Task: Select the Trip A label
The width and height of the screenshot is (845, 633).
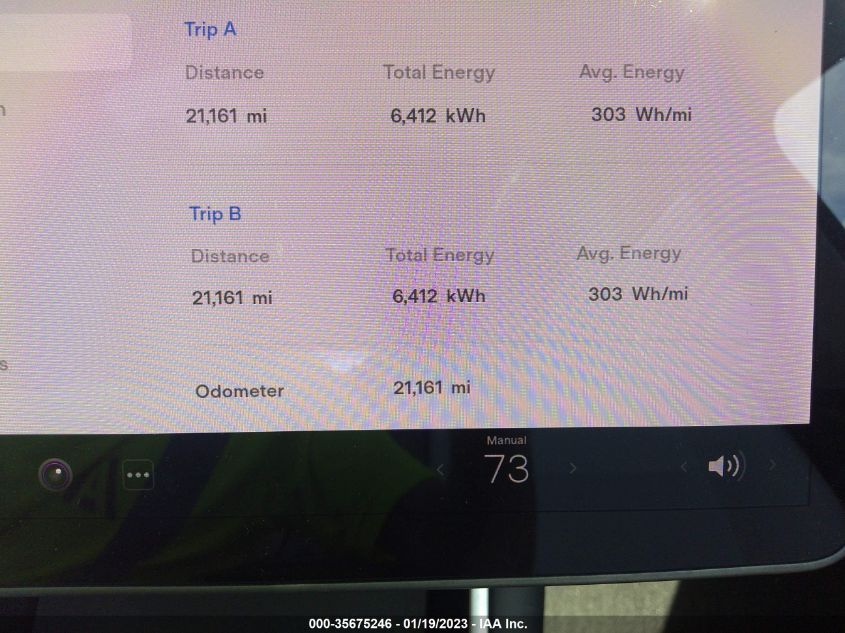Action: [x=210, y=29]
